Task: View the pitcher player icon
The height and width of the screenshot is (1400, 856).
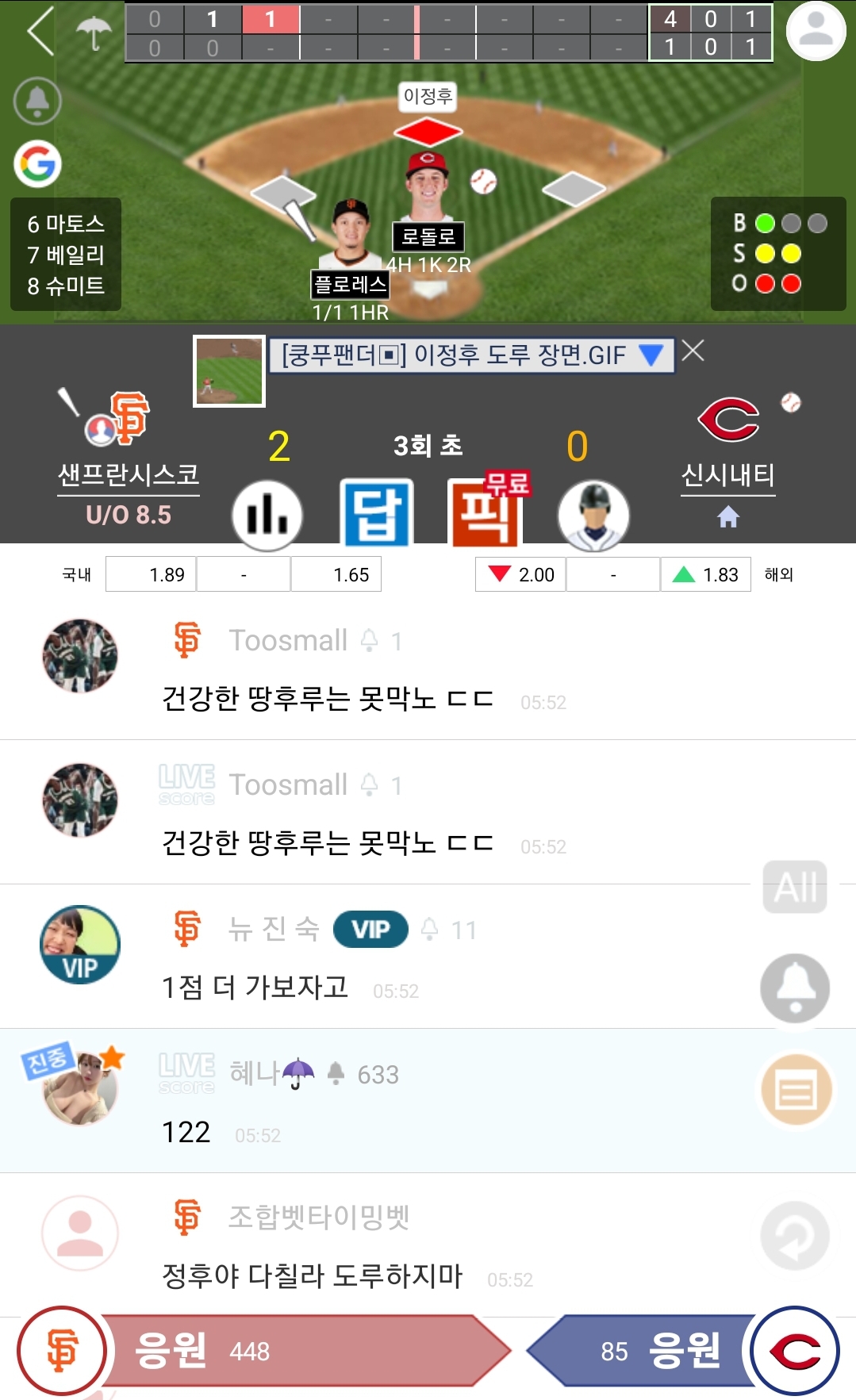Action: pyautogui.click(x=593, y=515)
